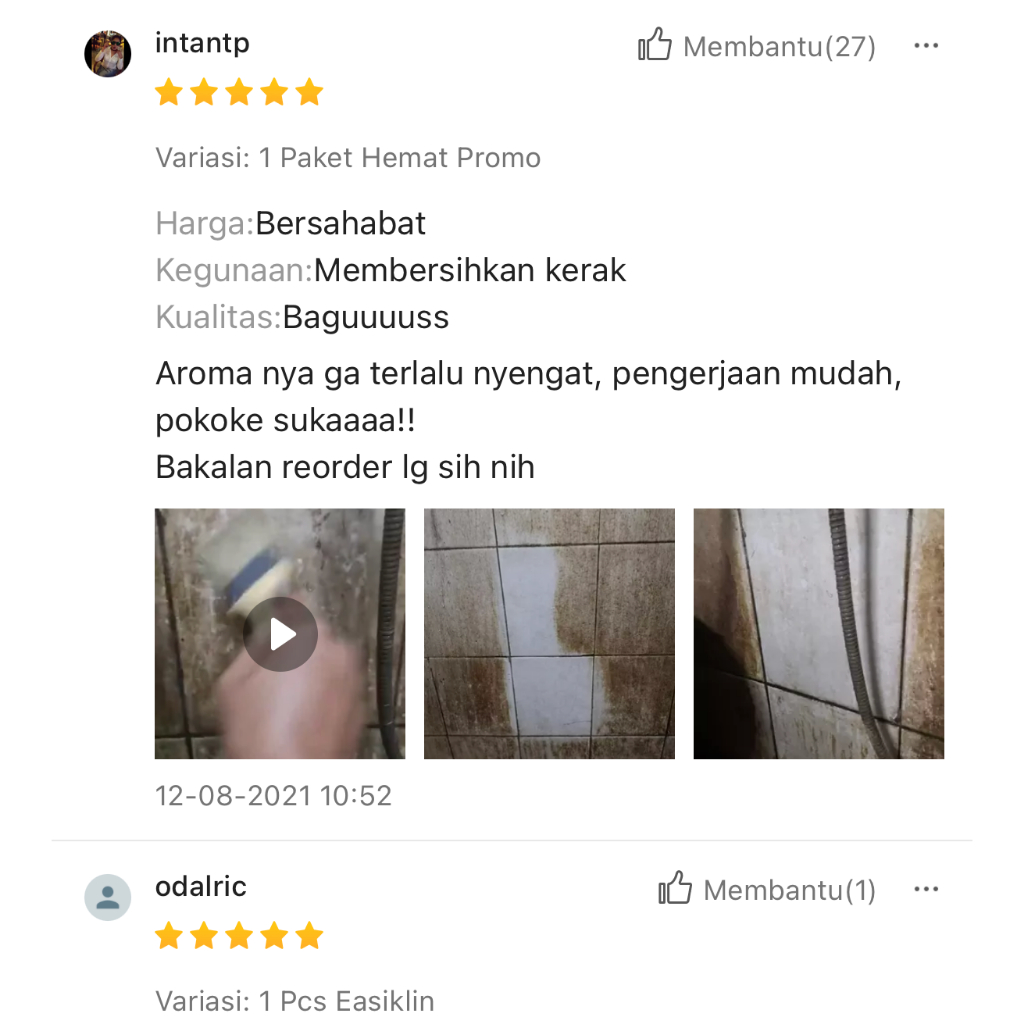The image size is (1024, 1024).
Task: Open the half-cleaned tile photo in intantp's review
Action: pos(549,633)
